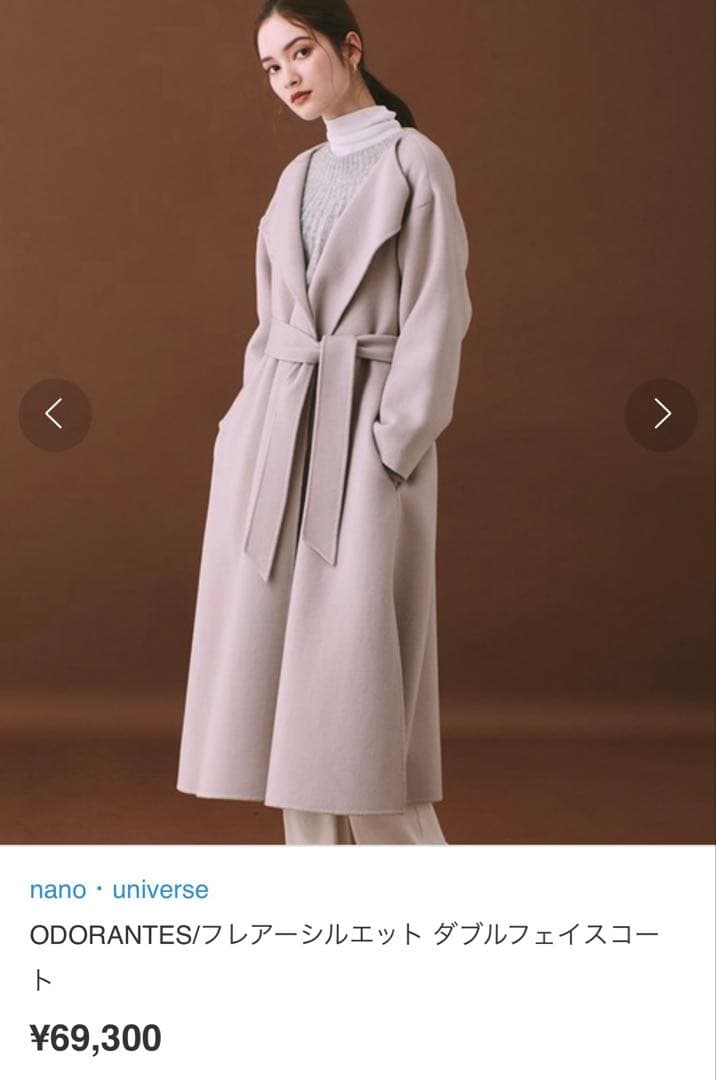Go to the next product photo
The image size is (716, 1080).
click(x=661, y=414)
